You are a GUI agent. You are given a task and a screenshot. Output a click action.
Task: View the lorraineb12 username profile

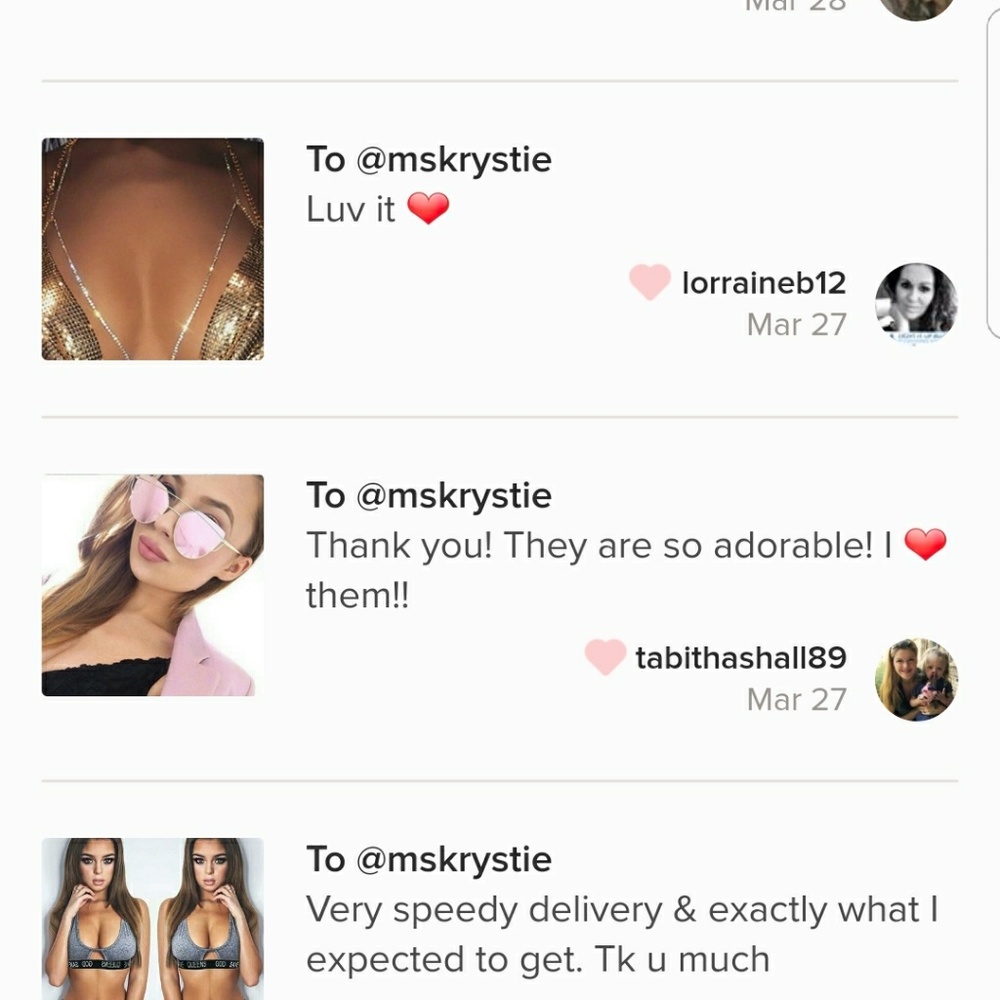763,283
